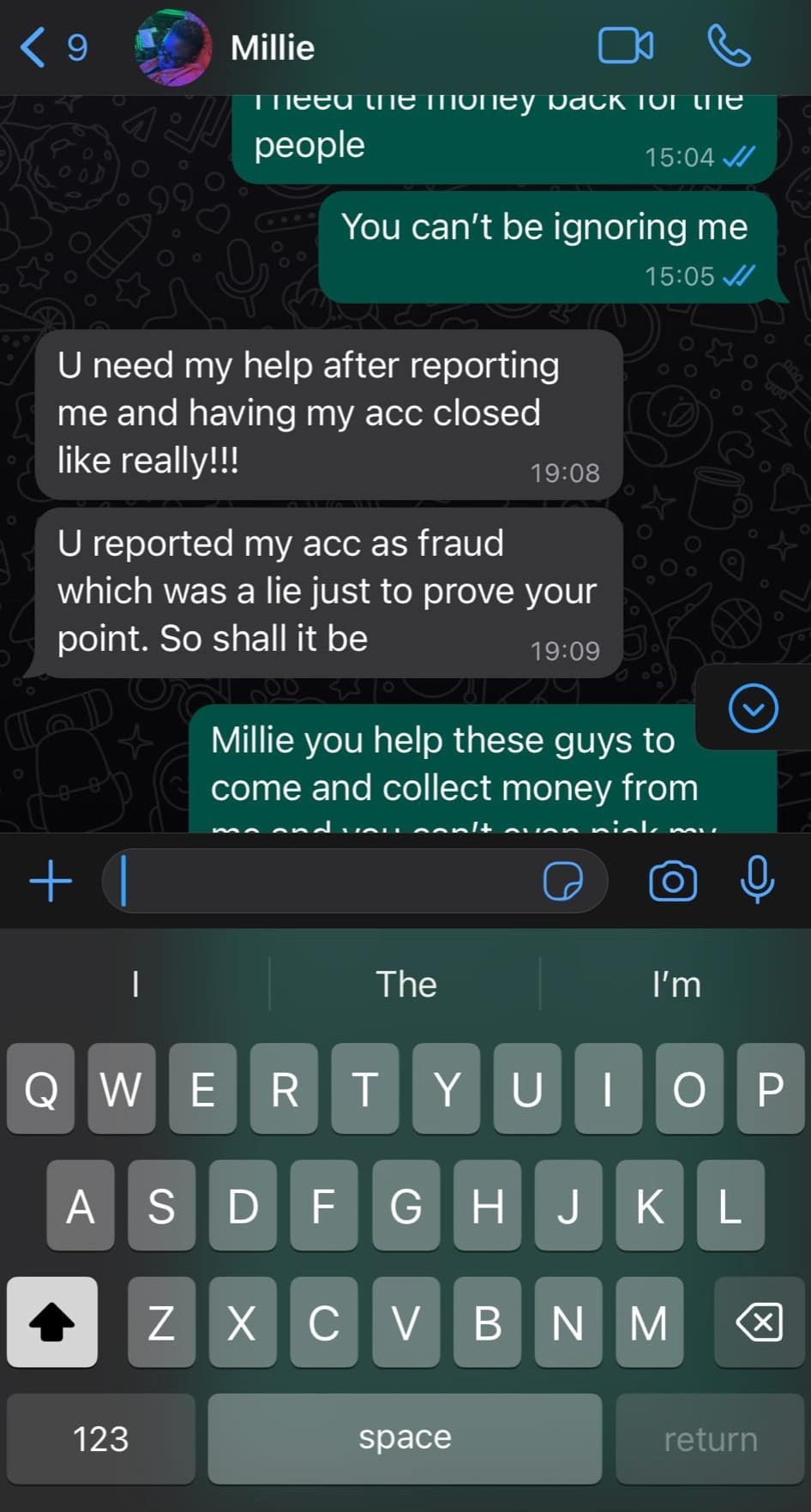Viewport: 811px width, 1512px height.
Task: Tap the backspace key
Action: [x=759, y=1322]
